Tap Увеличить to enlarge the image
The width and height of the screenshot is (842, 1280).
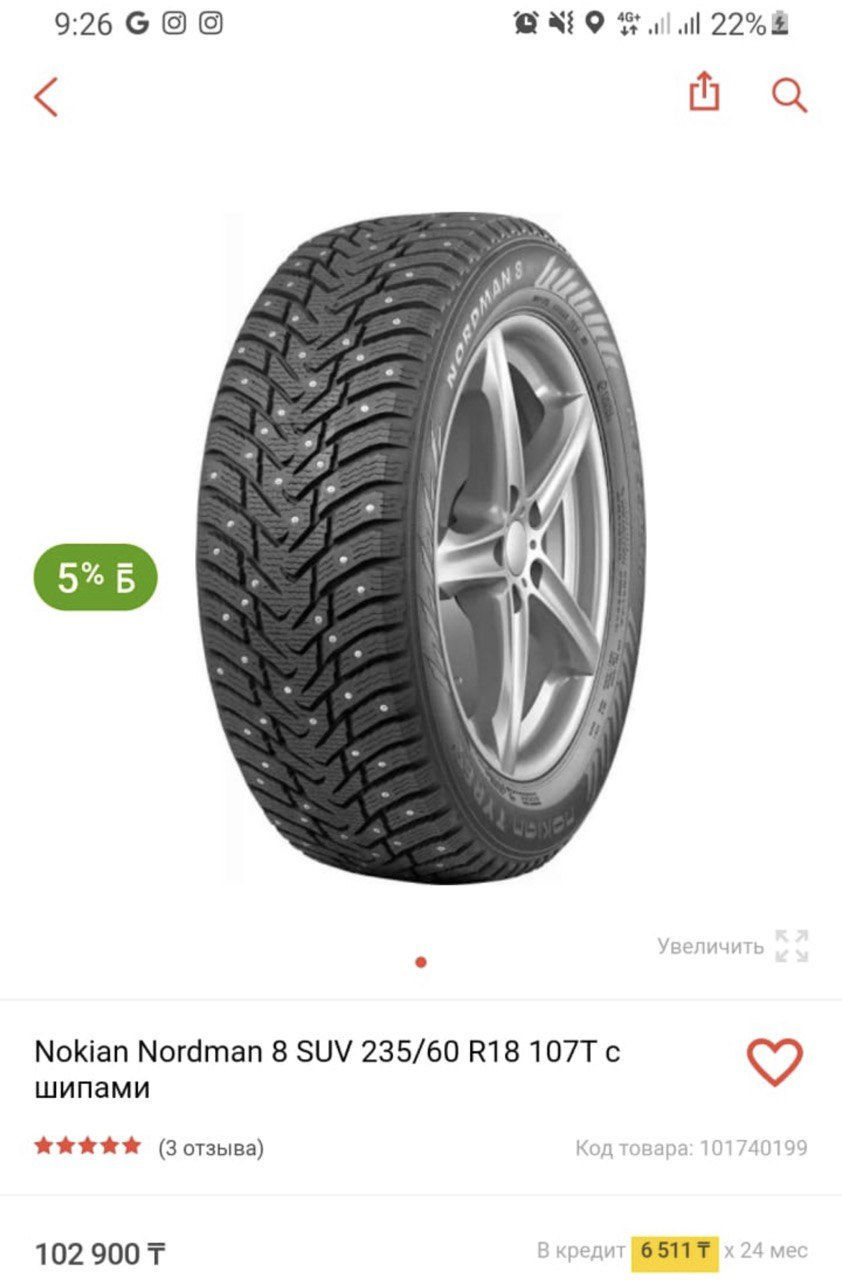(x=732, y=946)
